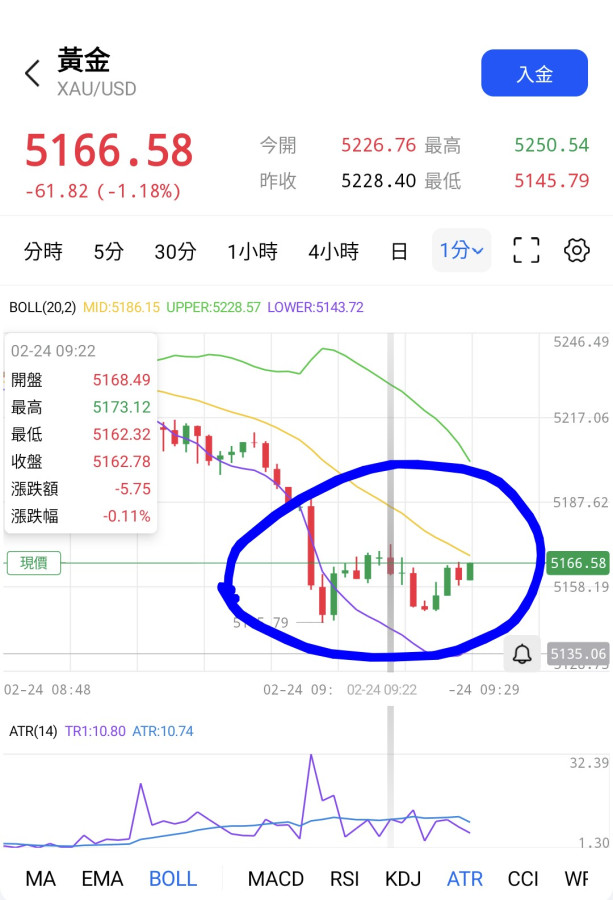The width and height of the screenshot is (613, 900).
Task: Switch to the CCI indicator
Action: 523,879
